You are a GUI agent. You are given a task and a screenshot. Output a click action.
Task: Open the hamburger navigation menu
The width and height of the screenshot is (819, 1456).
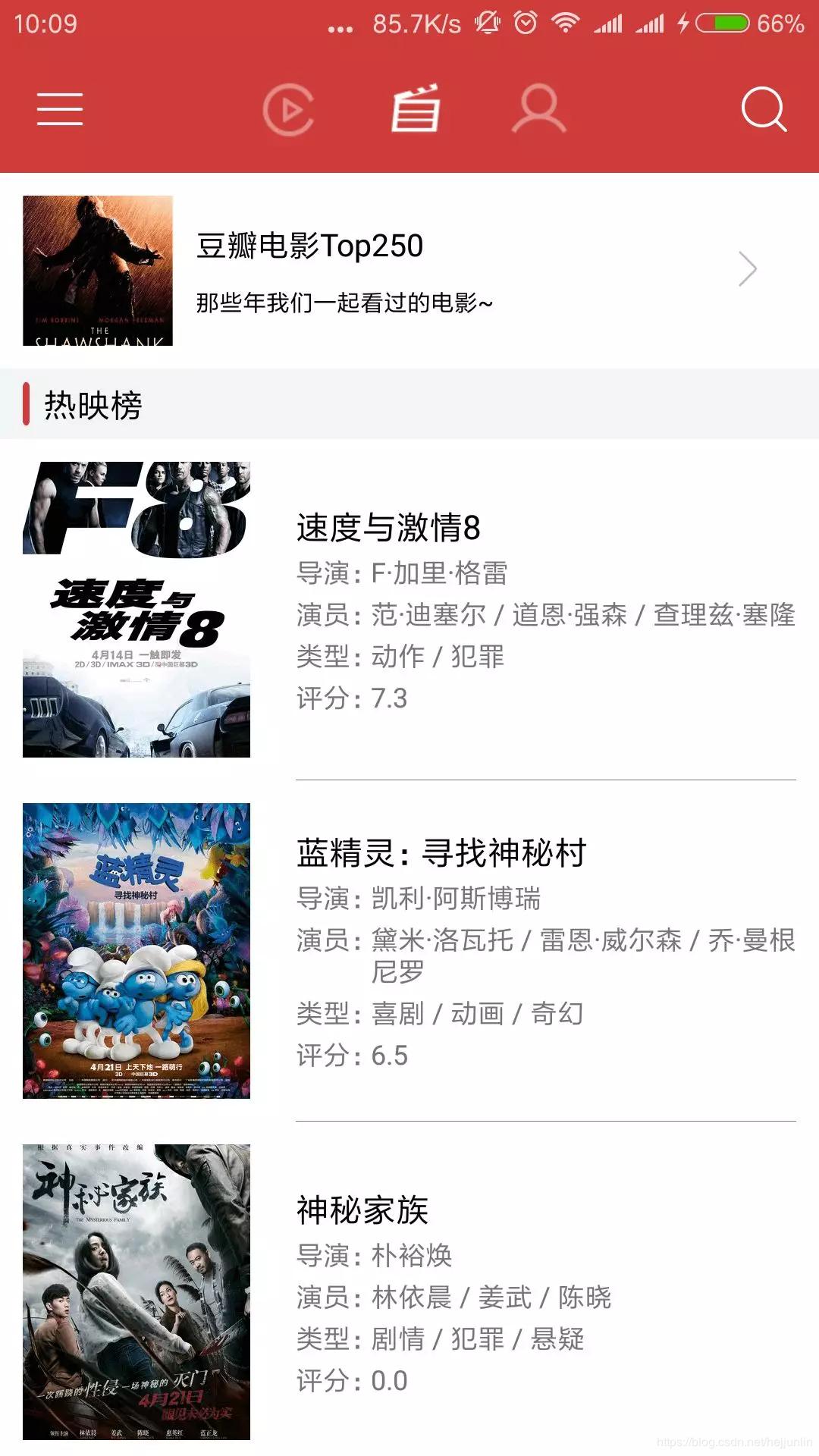tap(60, 109)
